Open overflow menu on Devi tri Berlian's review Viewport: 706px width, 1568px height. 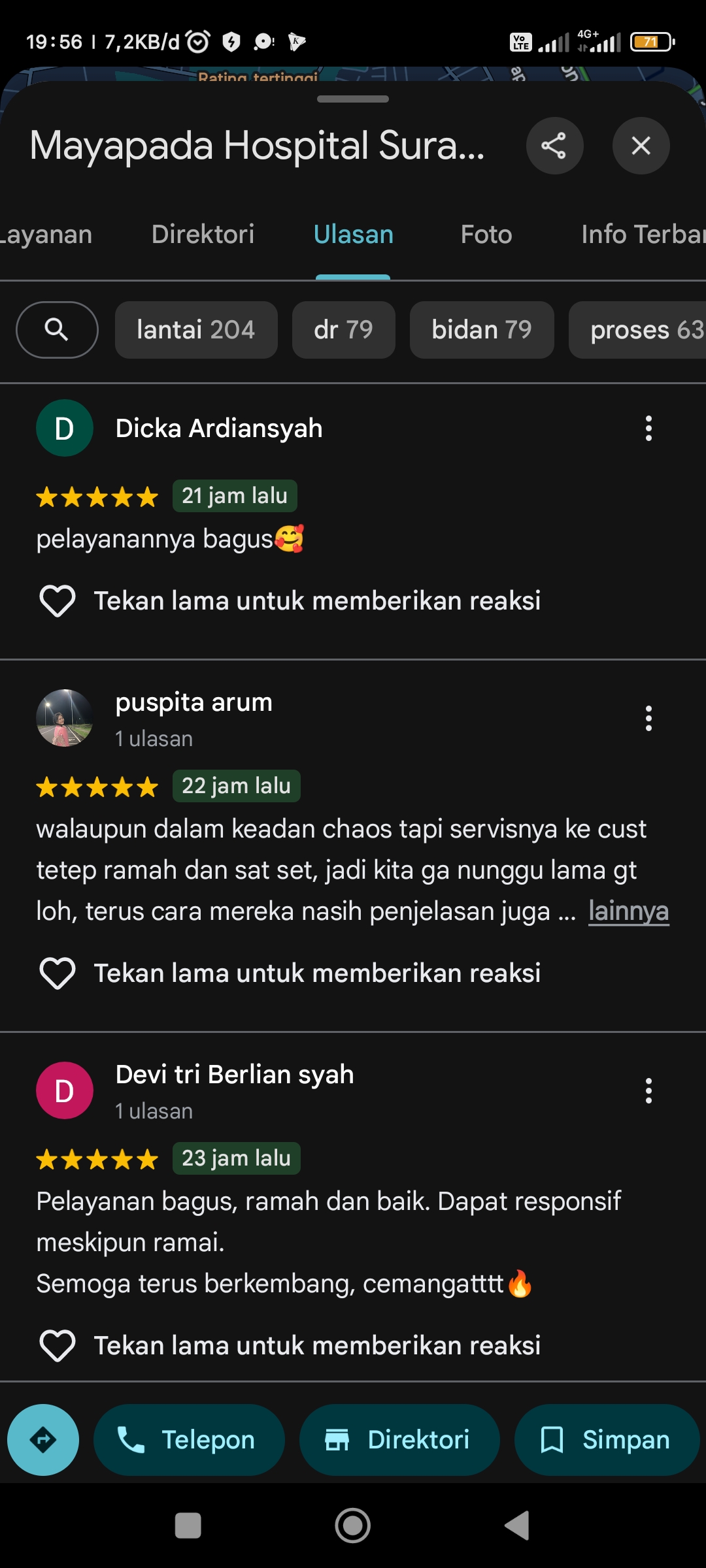[x=648, y=1091]
